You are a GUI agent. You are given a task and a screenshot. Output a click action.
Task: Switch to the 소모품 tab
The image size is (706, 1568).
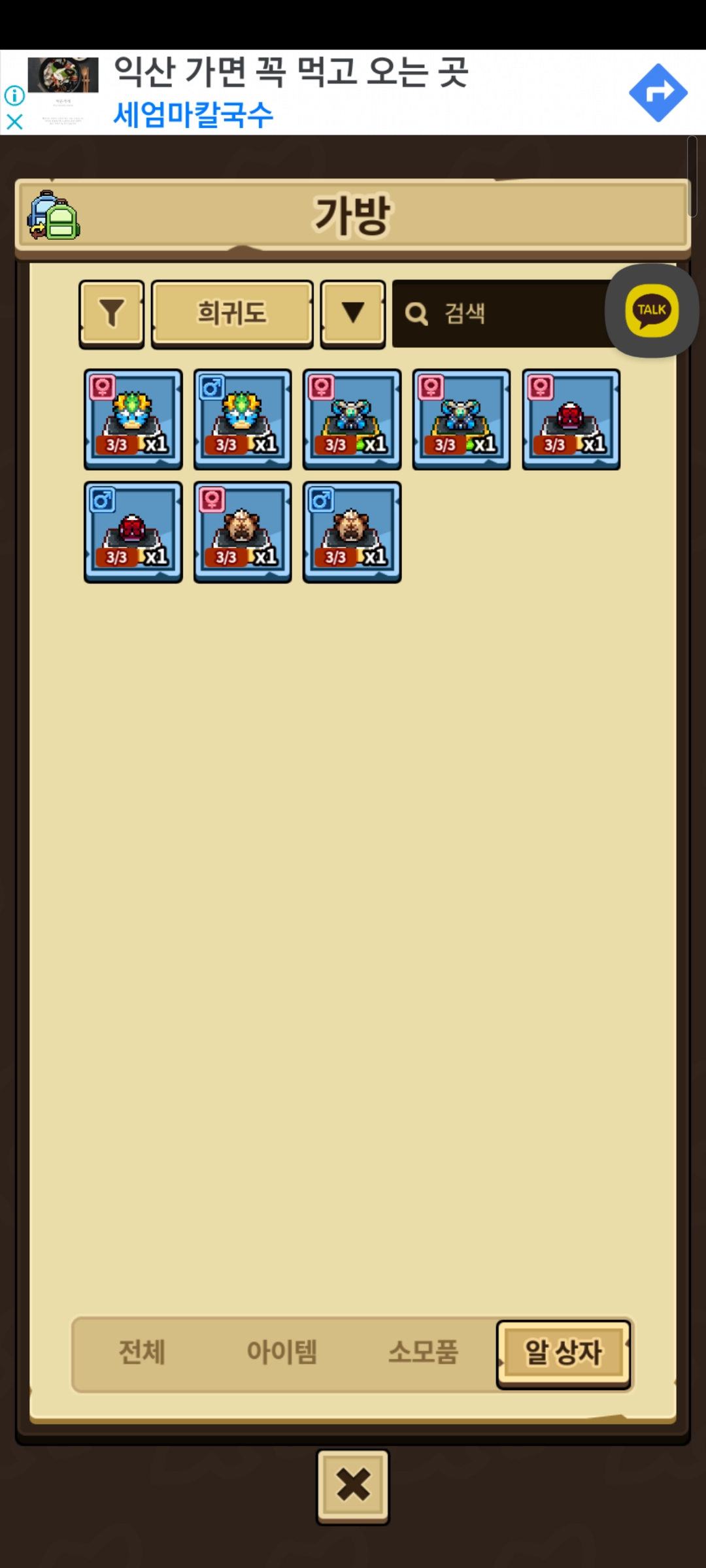click(423, 1352)
